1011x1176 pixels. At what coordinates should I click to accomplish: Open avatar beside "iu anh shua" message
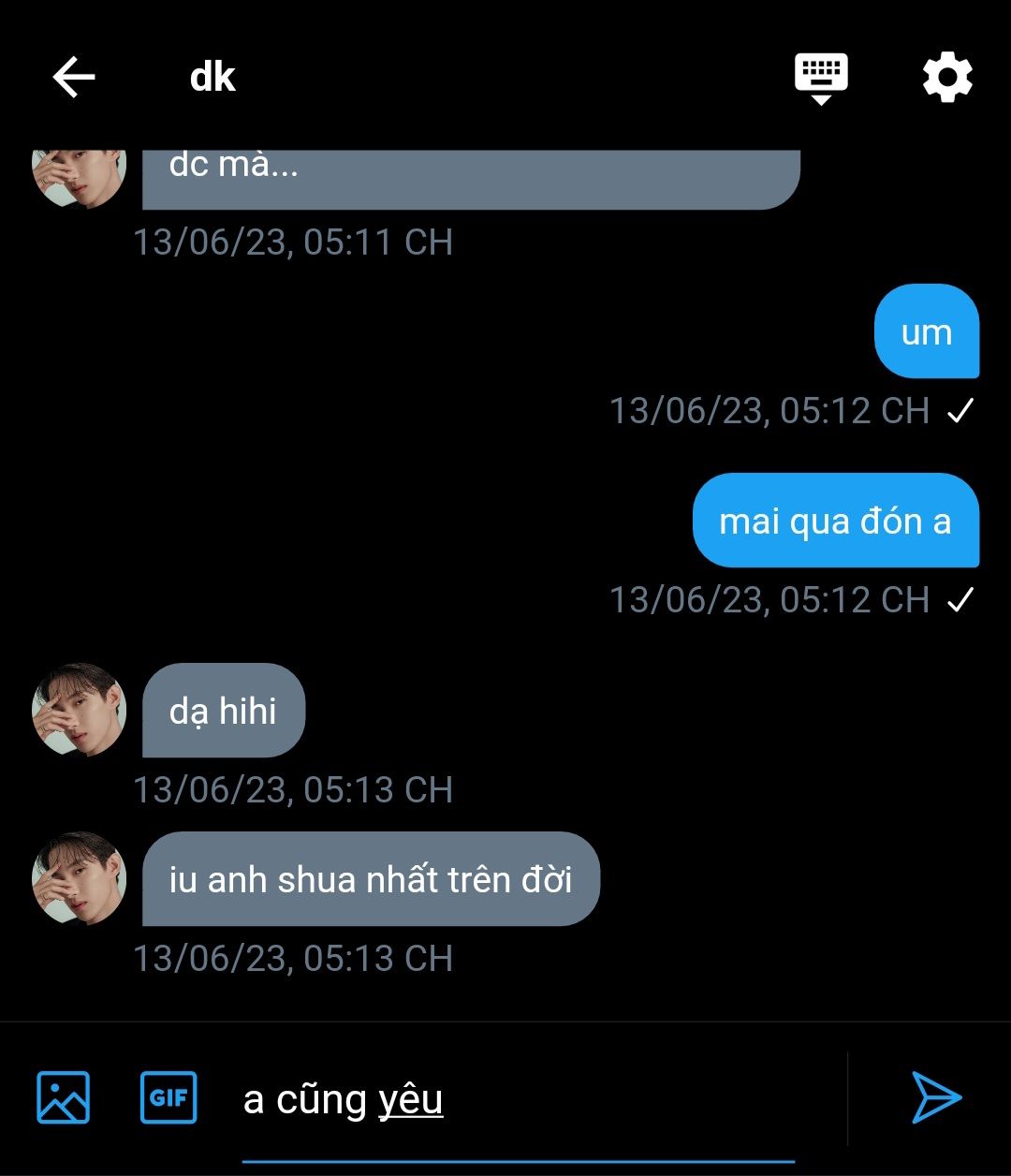coord(79,878)
